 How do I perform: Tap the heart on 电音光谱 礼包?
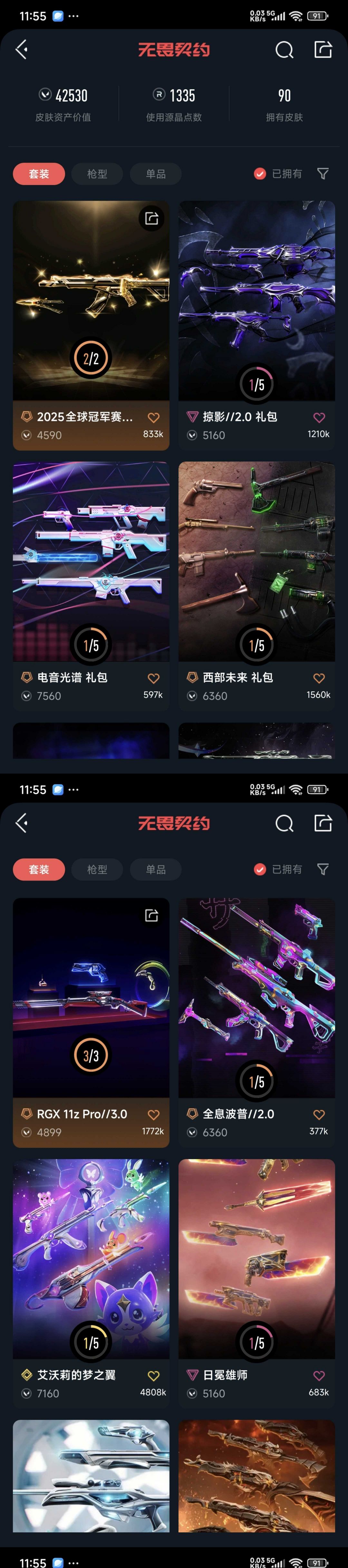click(153, 678)
